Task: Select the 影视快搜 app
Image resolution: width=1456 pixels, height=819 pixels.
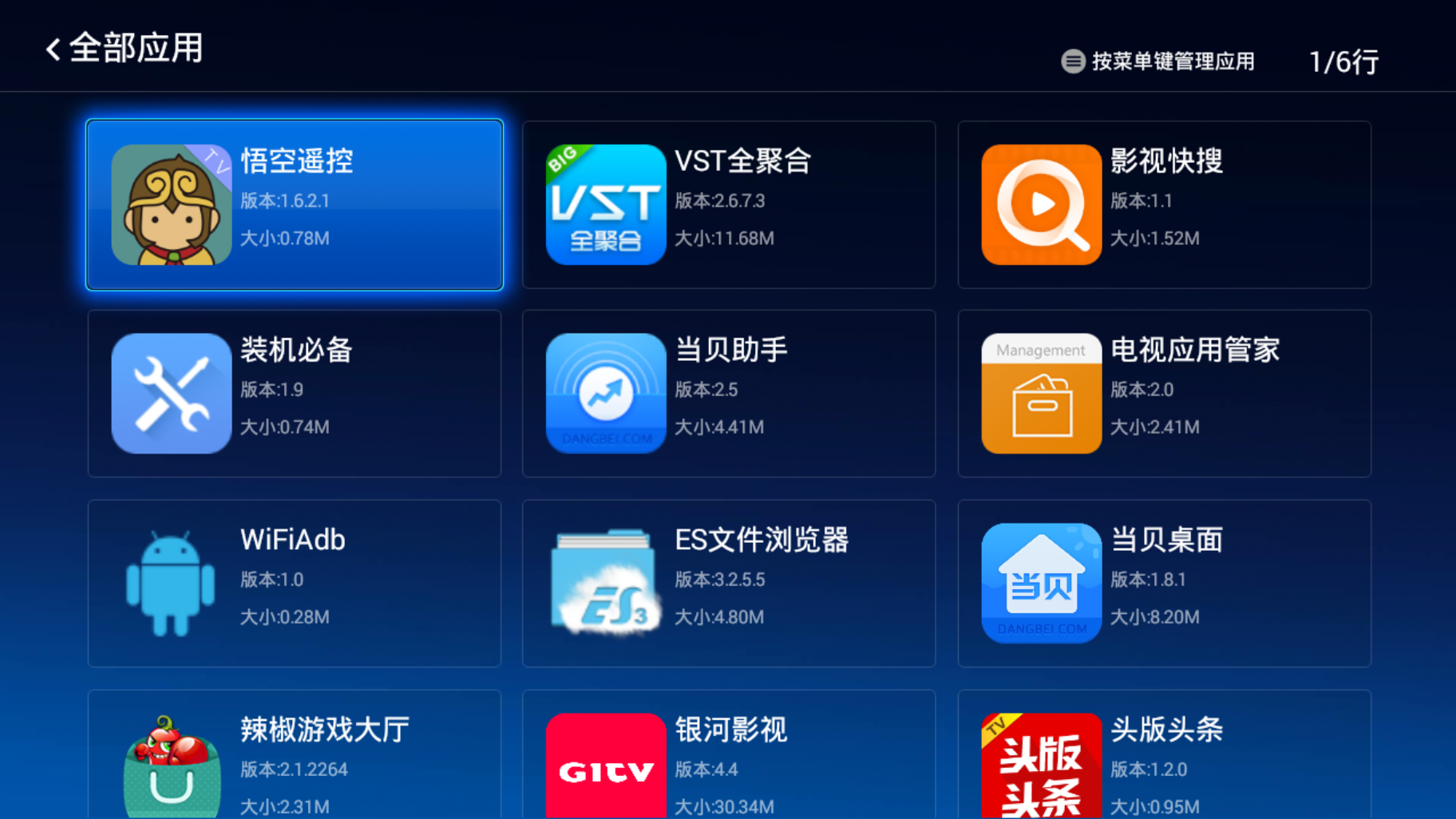Action: (1164, 205)
